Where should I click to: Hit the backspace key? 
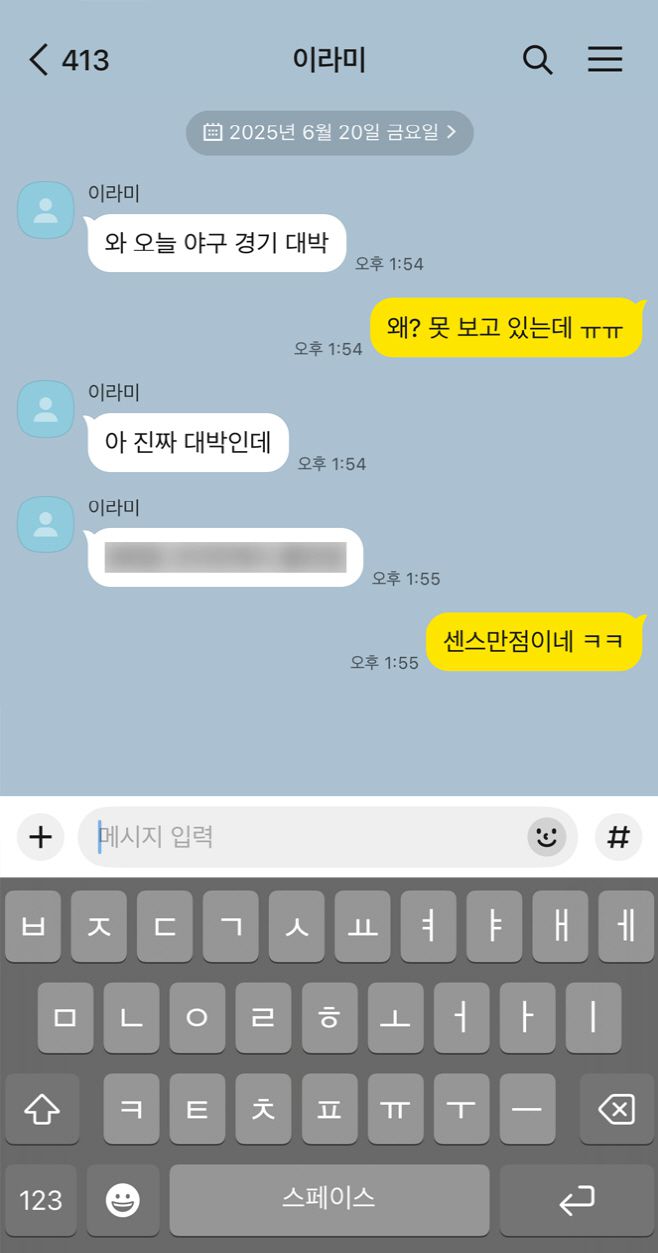[616, 1109]
